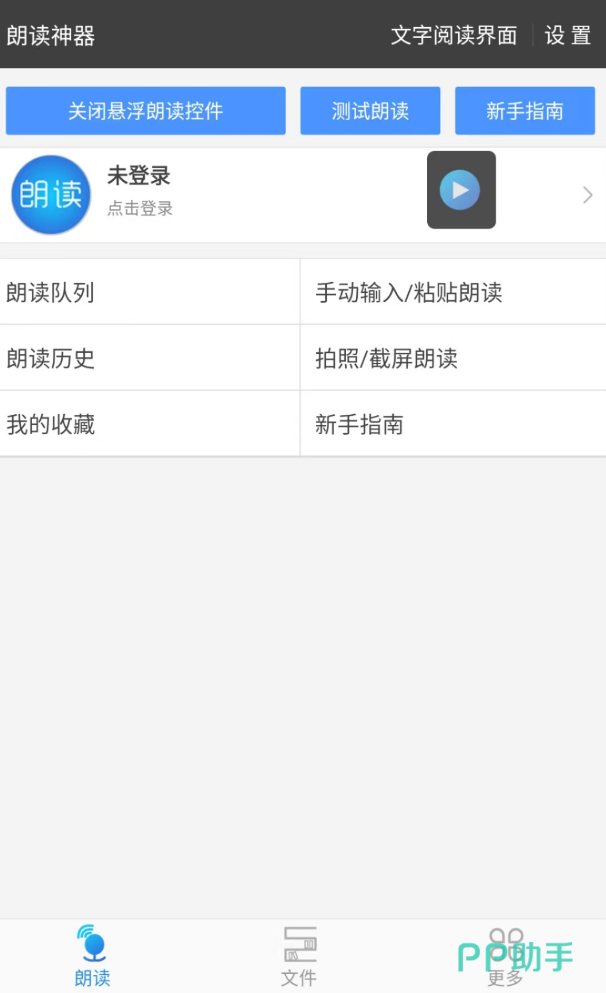The width and height of the screenshot is (606, 993).
Task: Open 拍照/截屏朗读
Action: 452,359
